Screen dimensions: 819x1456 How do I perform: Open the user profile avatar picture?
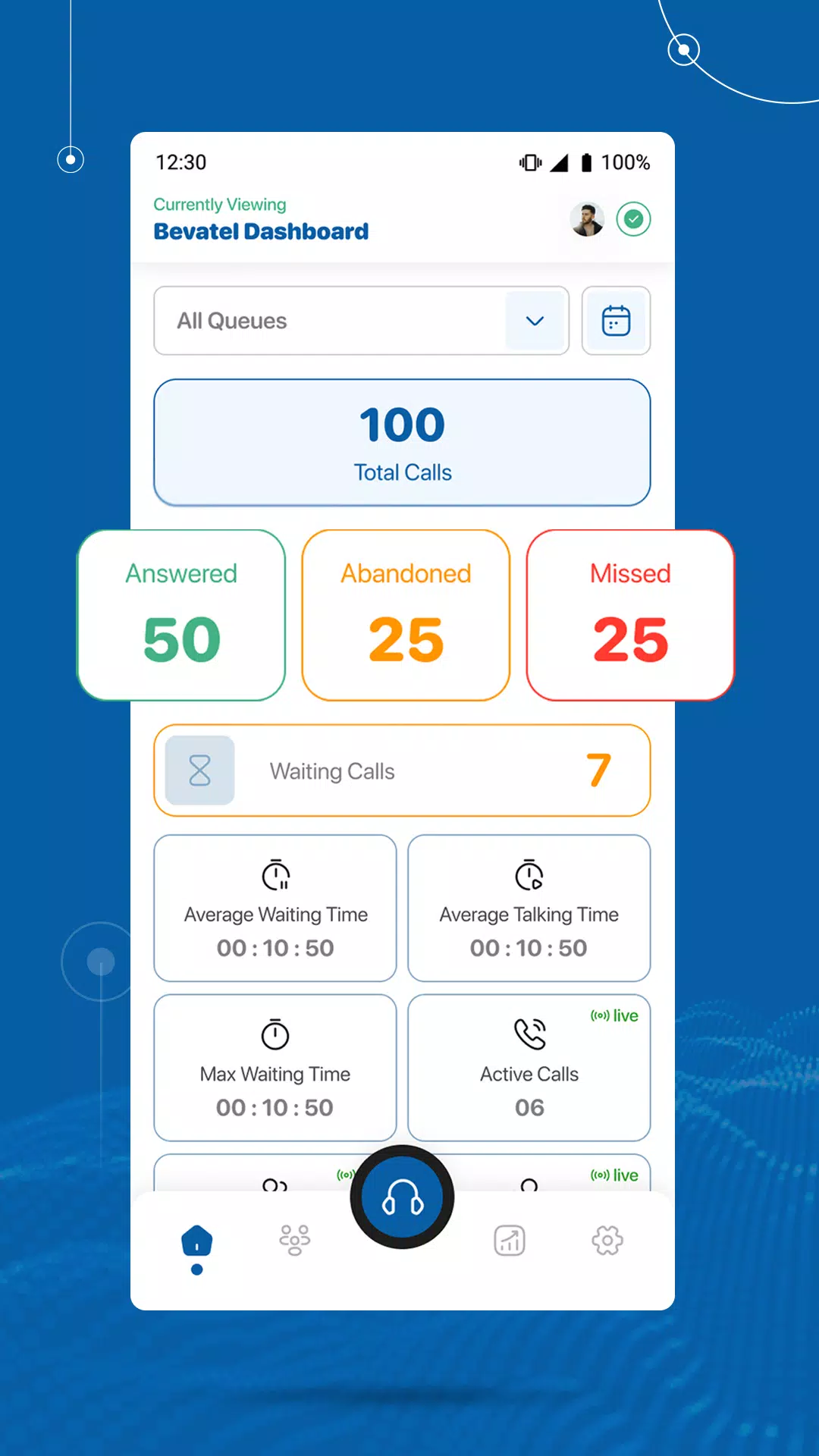pos(586,219)
